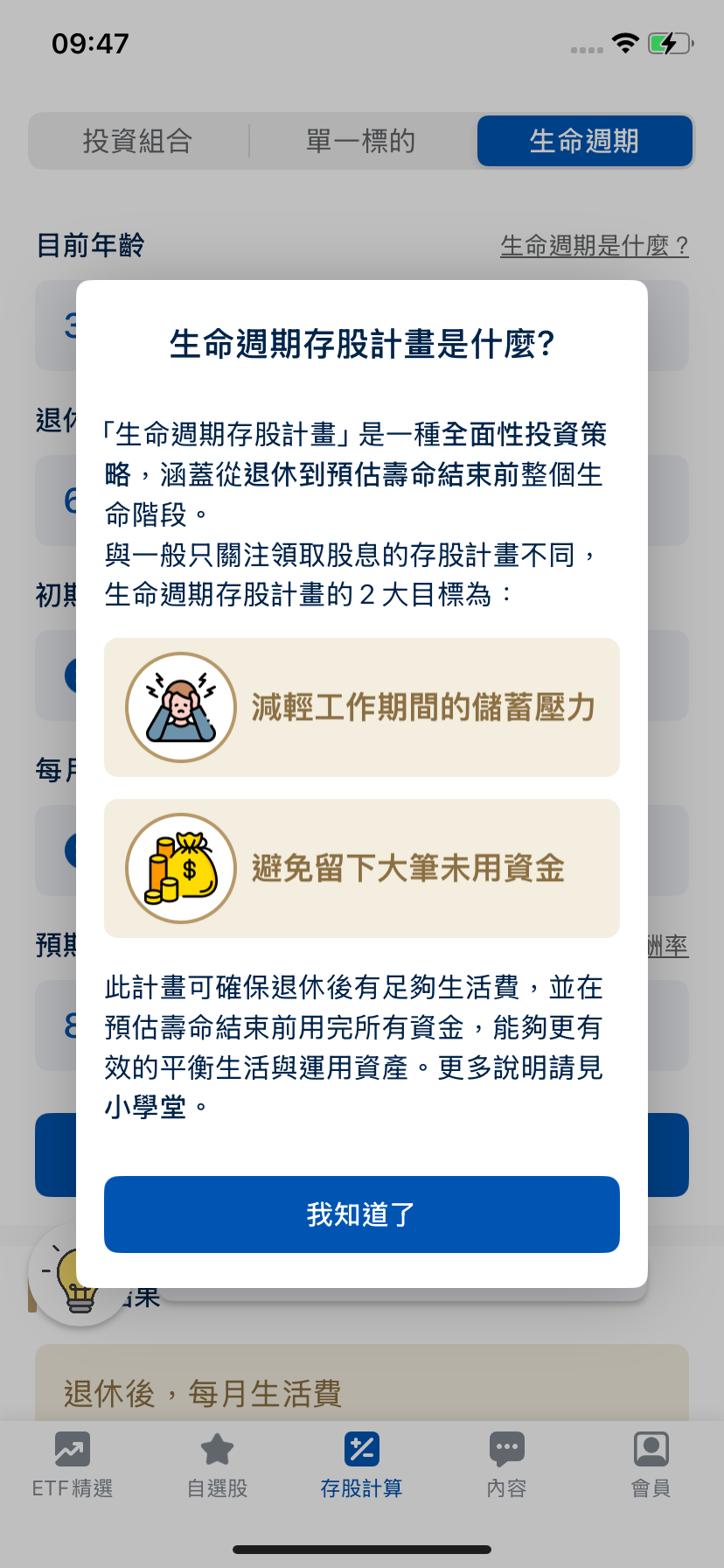Open 存股計算 using the calculator icon
This screenshot has width=724, height=1568.
362,1451
